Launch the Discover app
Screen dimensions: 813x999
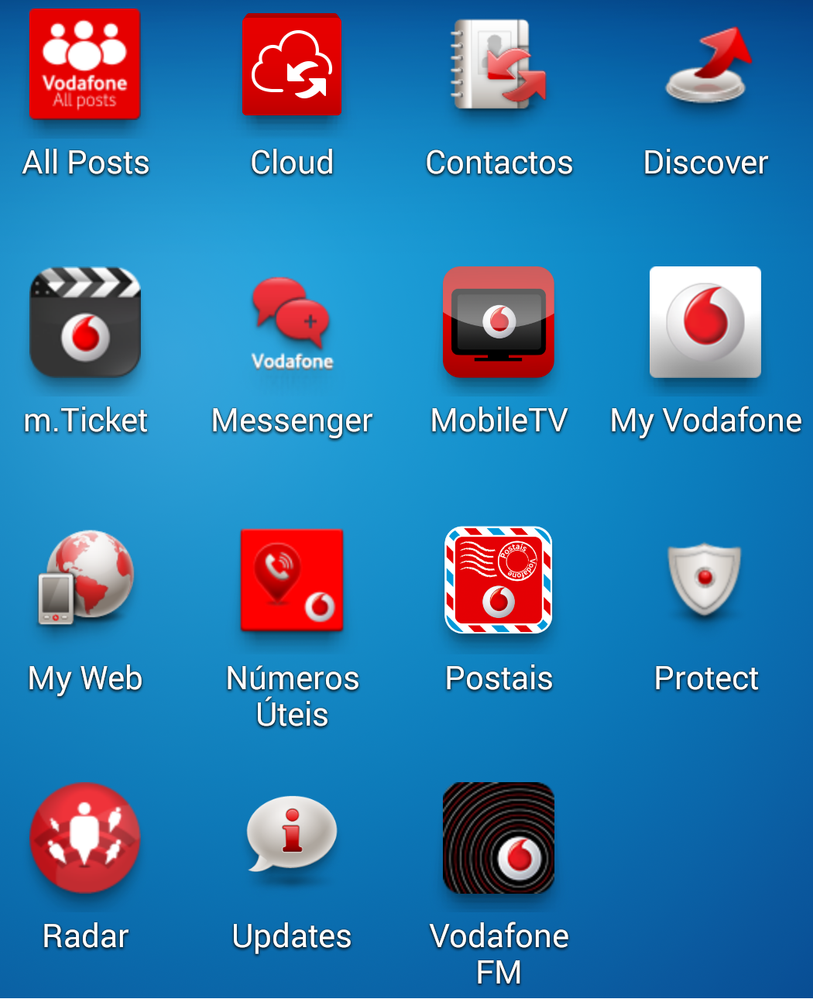pos(705,64)
